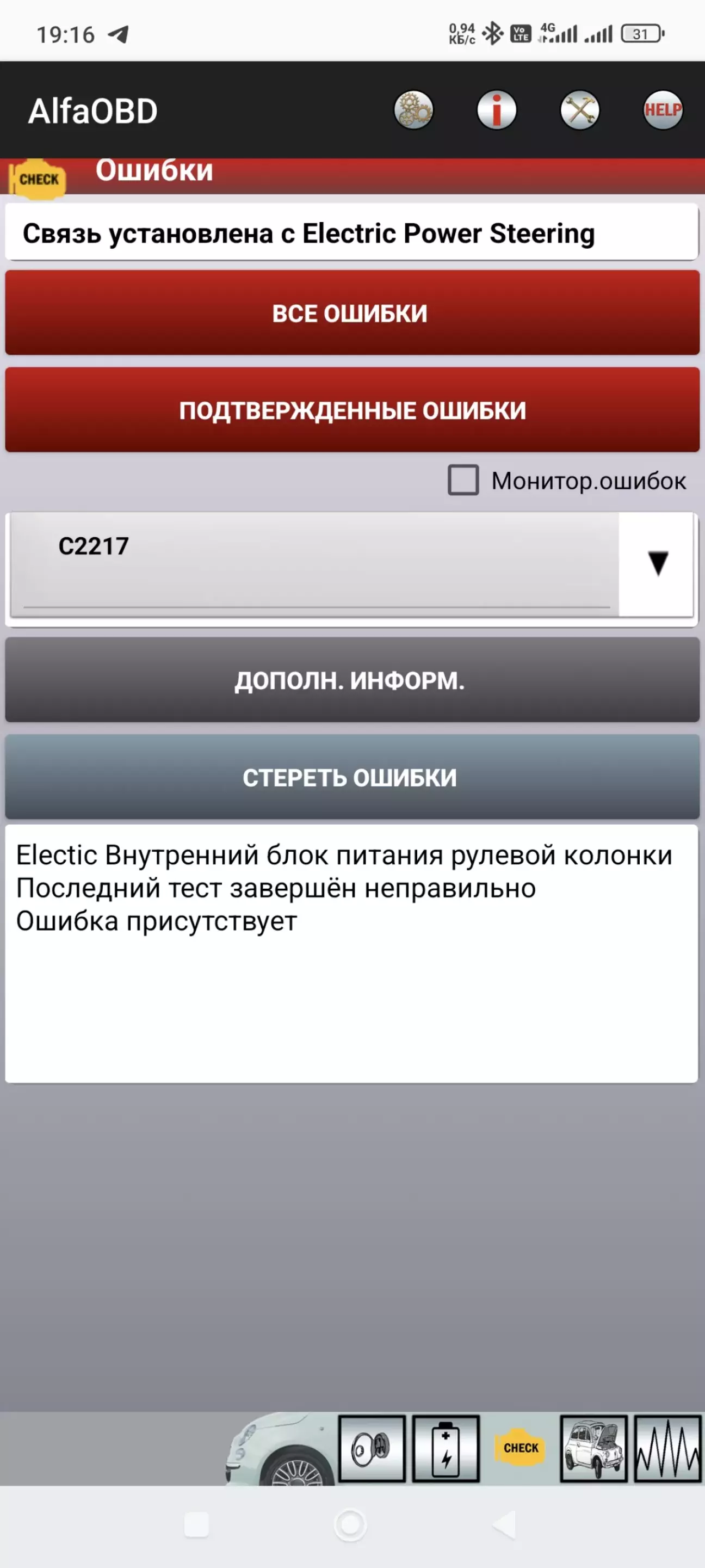Open the wrench and hammer tools icon
The width and height of the screenshot is (705, 1568).
[579, 110]
